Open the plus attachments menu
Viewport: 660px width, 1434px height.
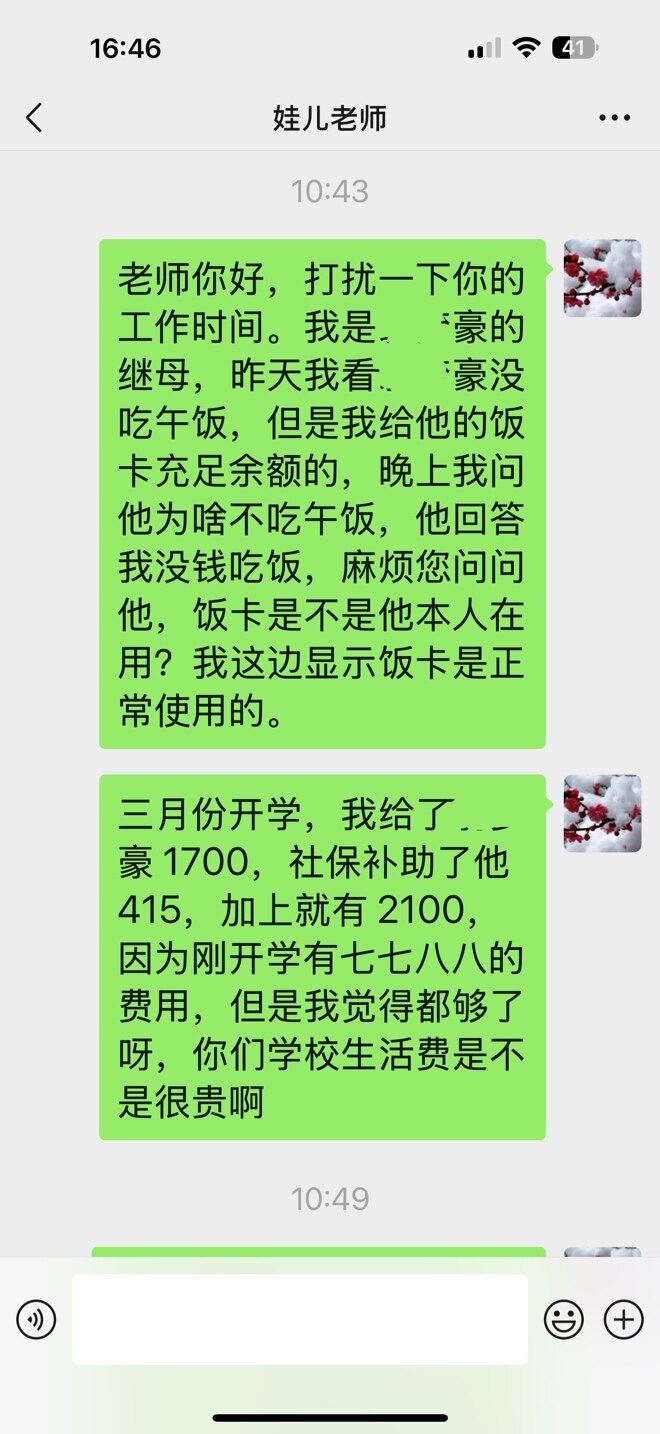(623, 1320)
